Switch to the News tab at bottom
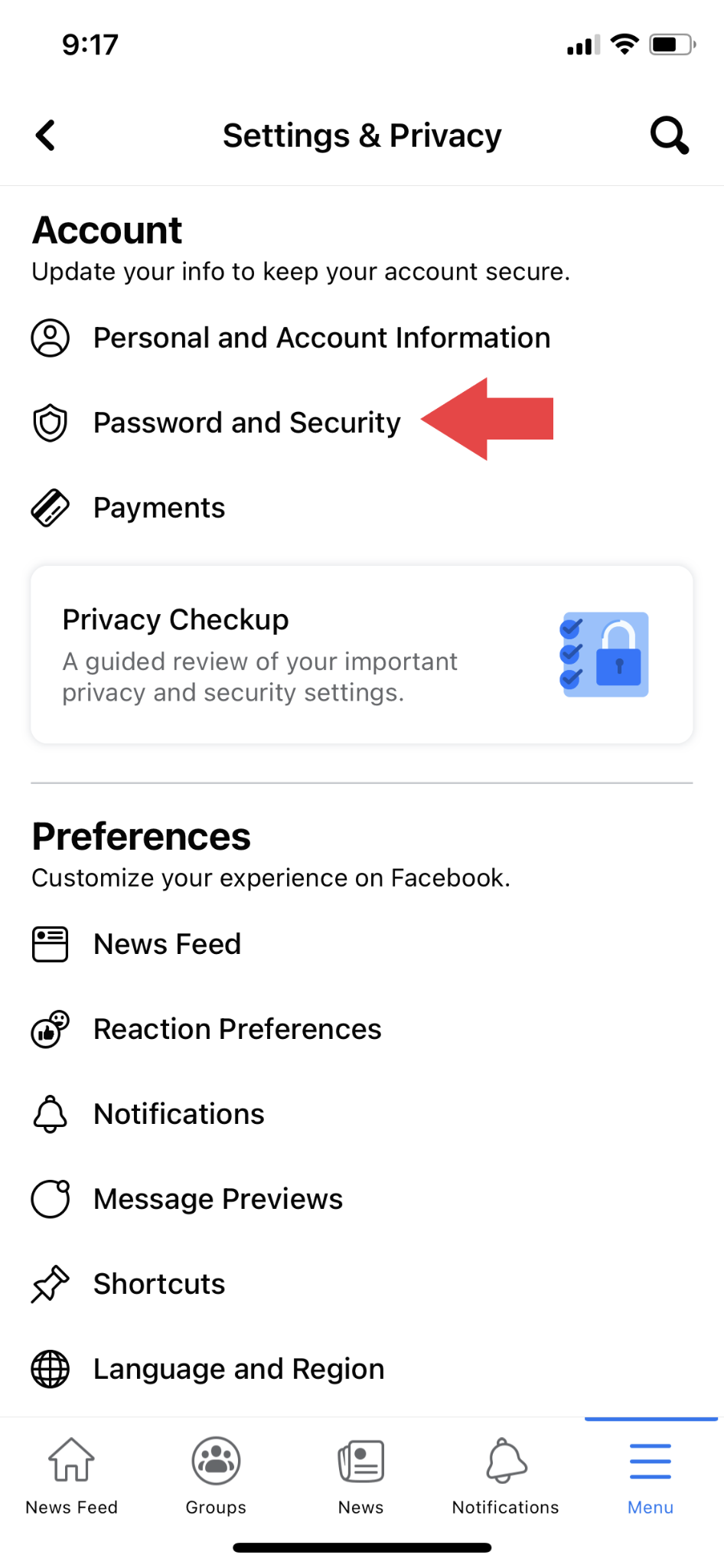Screen dimensions: 724x1568 click(x=360, y=1474)
